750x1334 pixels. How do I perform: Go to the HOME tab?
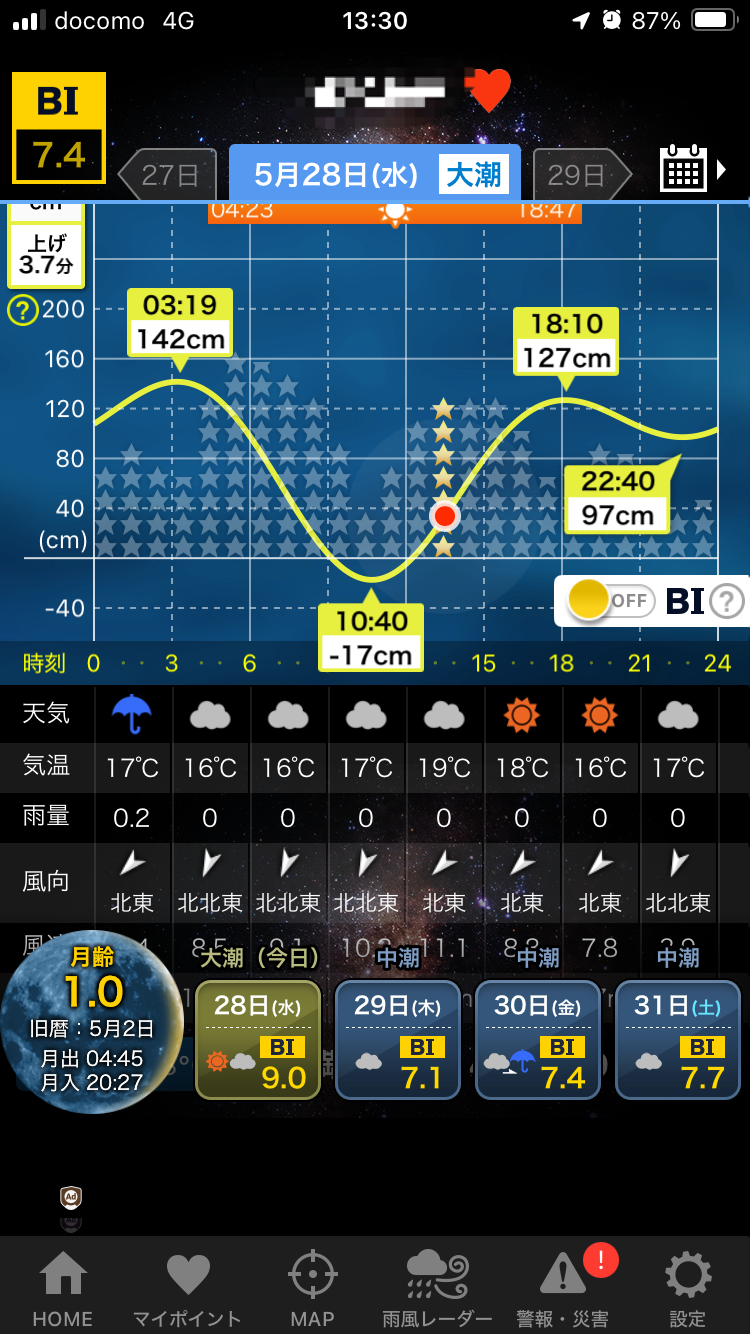[62, 1290]
